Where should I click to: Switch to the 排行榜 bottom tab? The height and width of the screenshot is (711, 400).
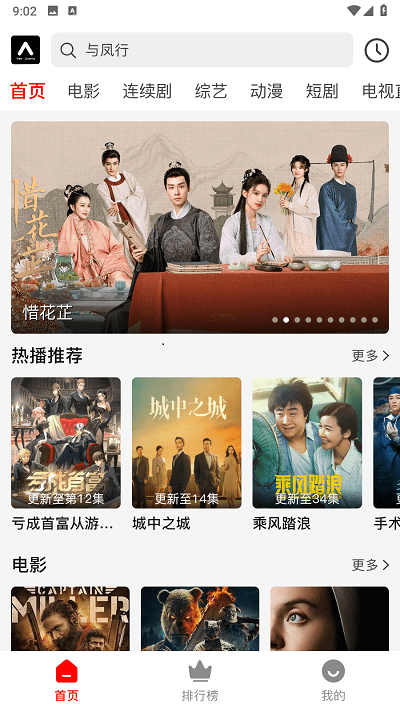click(200, 682)
